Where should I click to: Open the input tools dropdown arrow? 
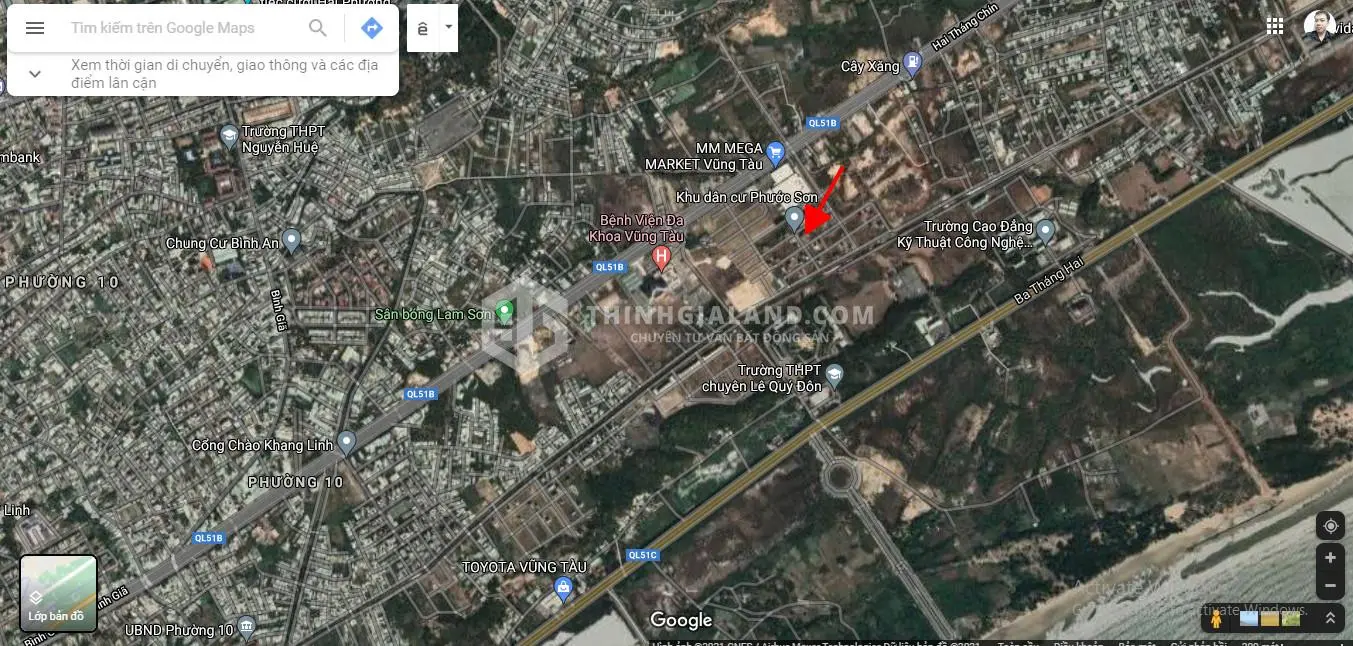pos(448,28)
